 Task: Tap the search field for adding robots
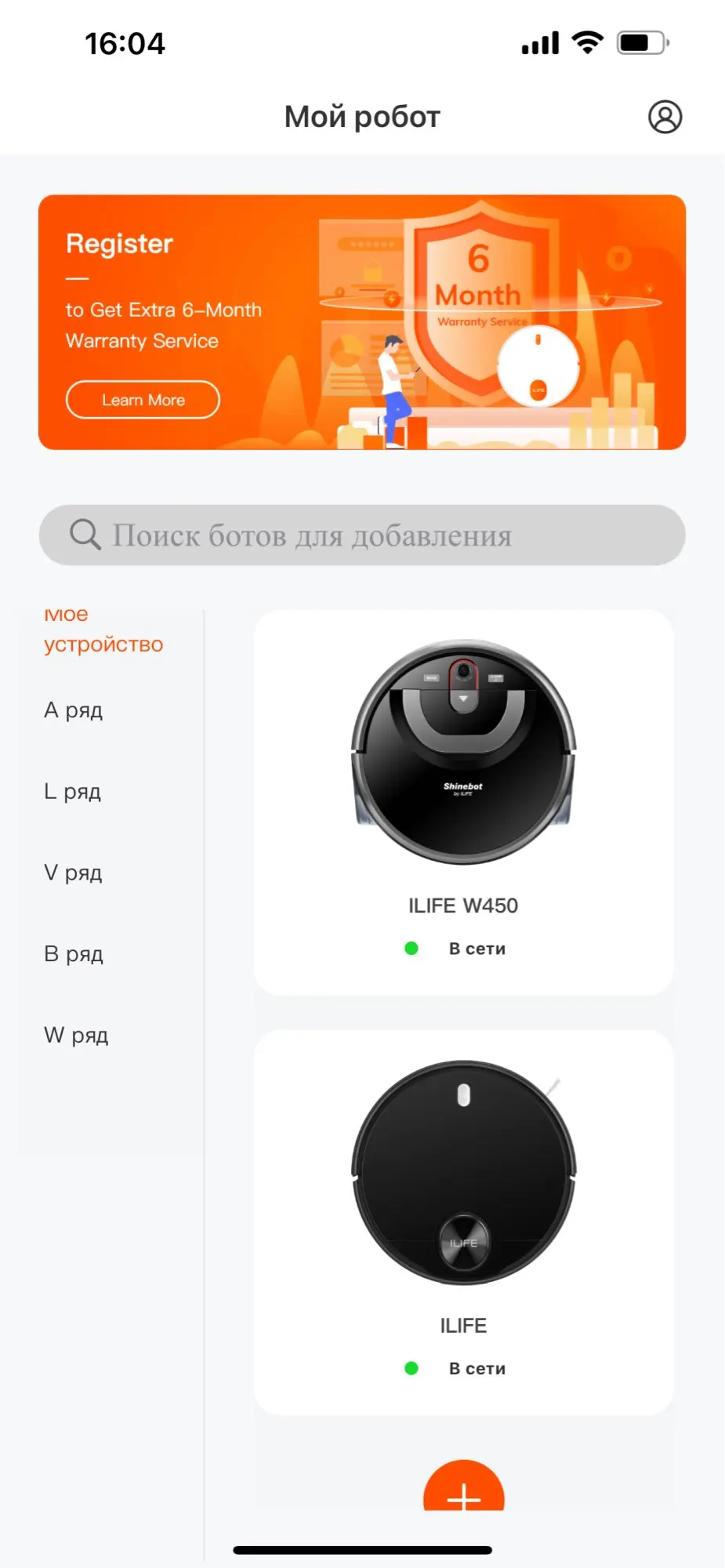tap(362, 535)
